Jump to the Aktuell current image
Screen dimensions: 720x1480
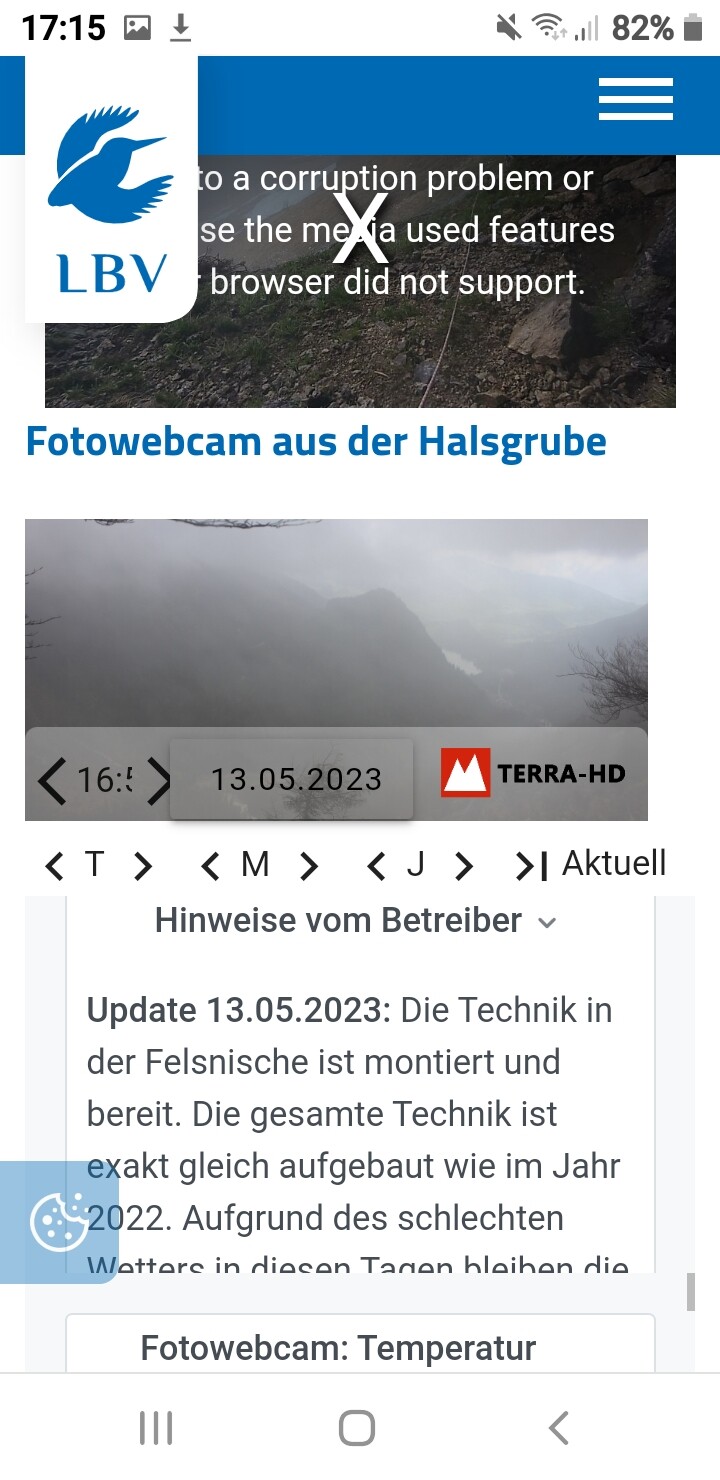pos(590,864)
